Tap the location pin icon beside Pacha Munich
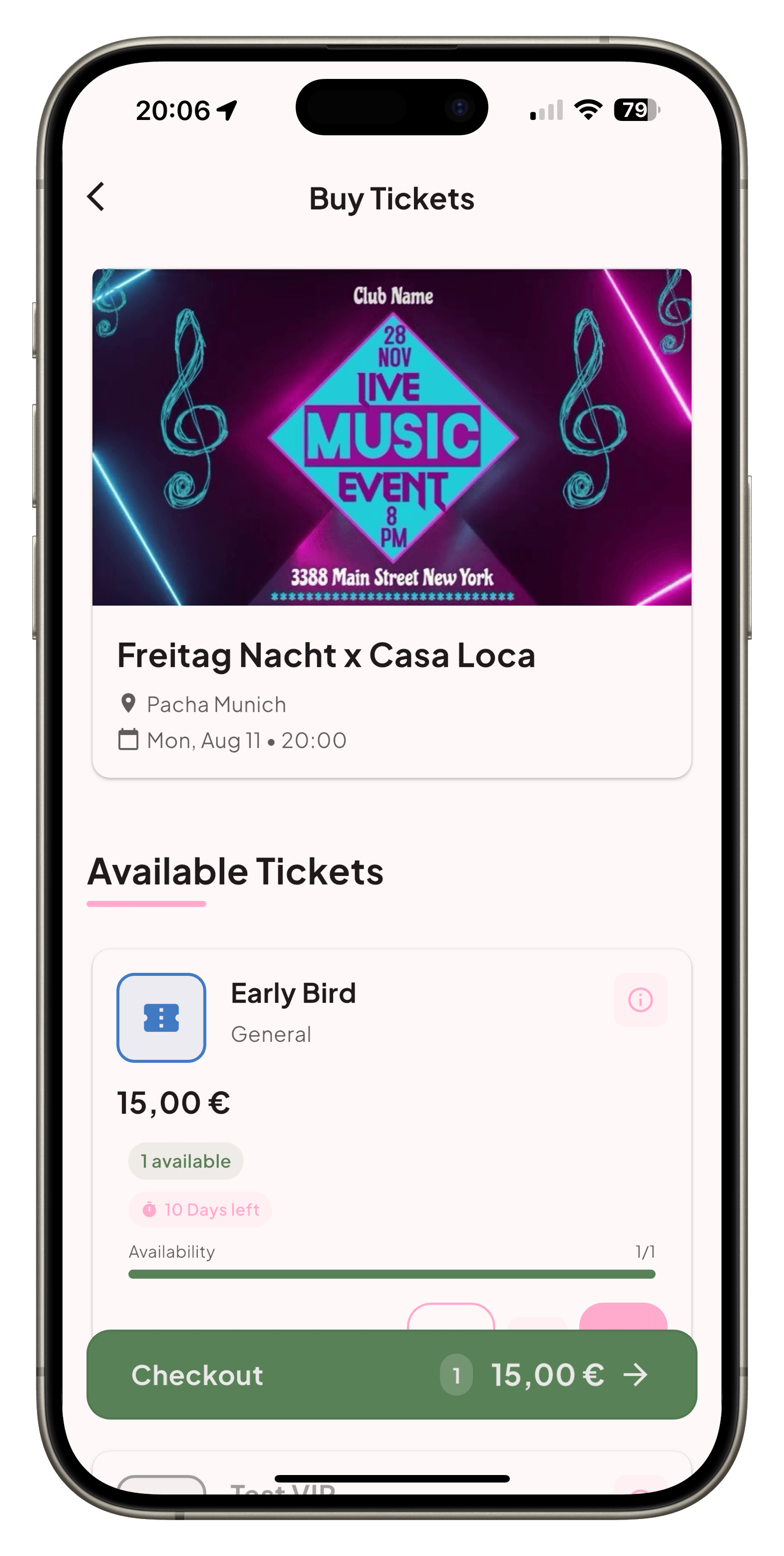The height and width of the screenshot is (1556, 784). pos(128,703)
